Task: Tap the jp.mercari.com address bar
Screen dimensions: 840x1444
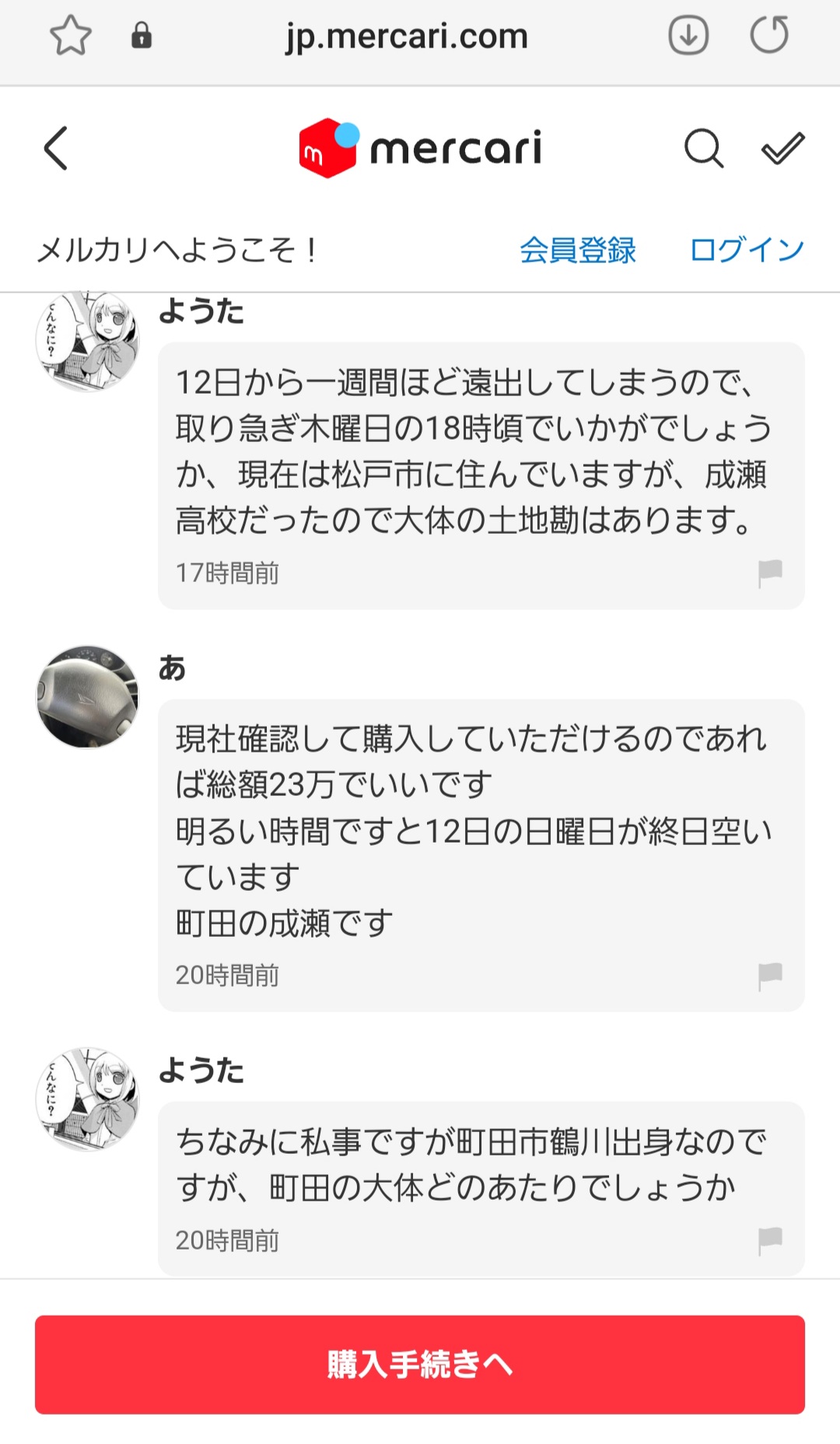Action: (406, 36)
